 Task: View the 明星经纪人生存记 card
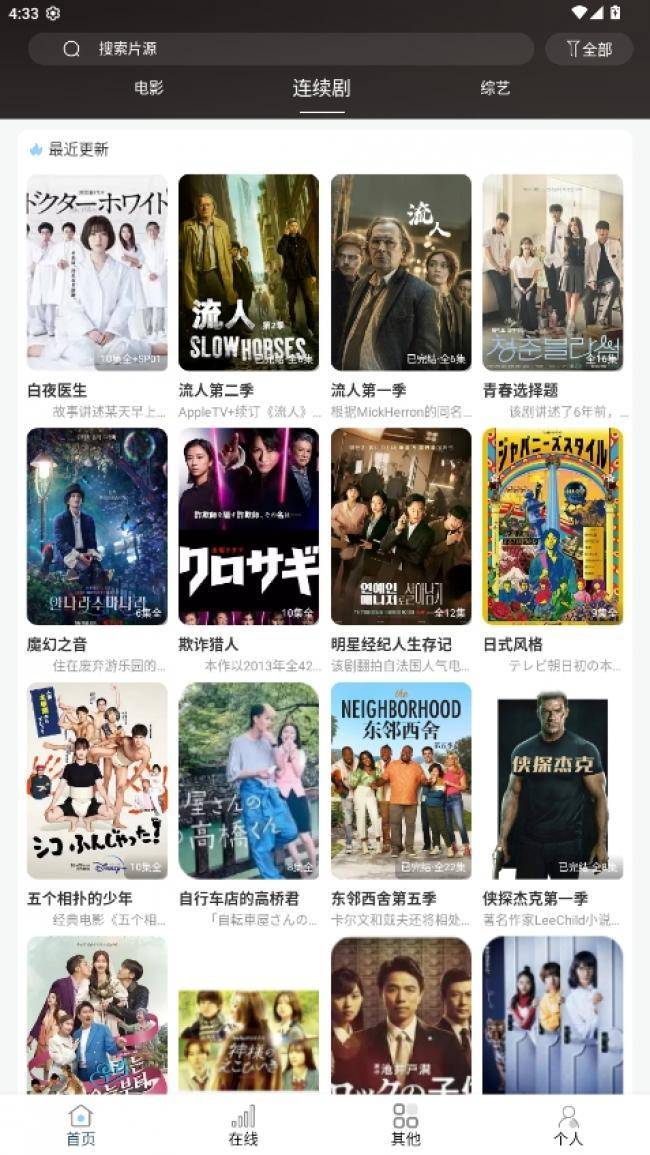(401, 526)
